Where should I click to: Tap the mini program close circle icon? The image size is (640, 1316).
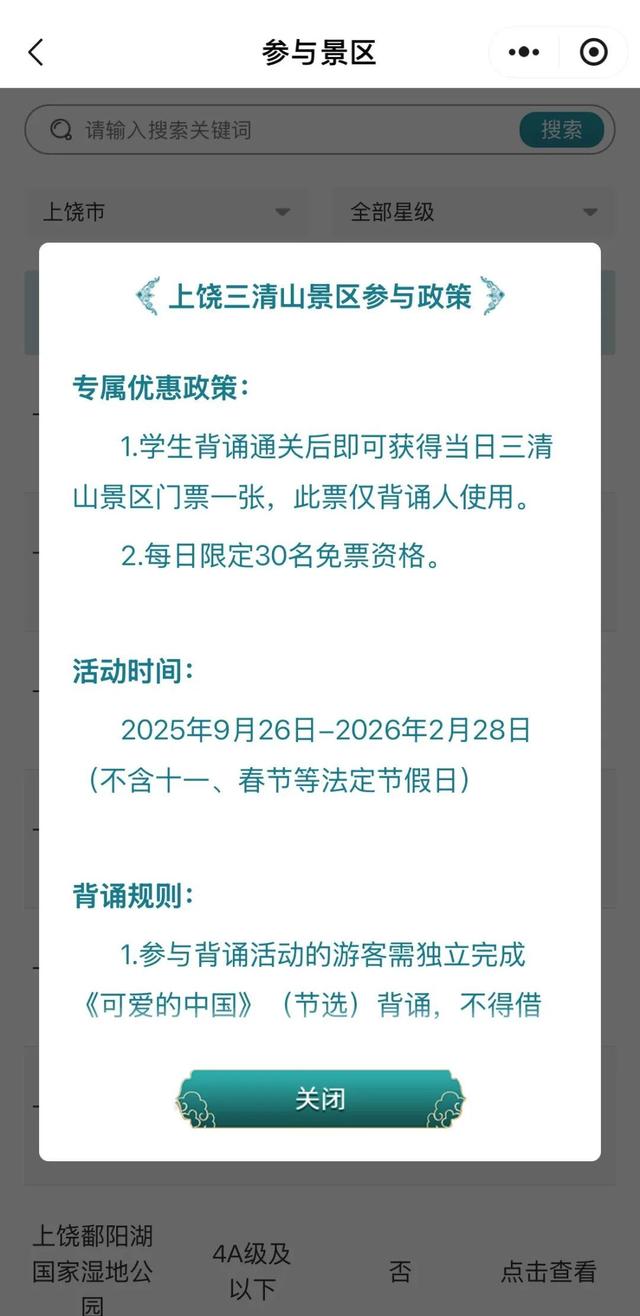point(593,52)
